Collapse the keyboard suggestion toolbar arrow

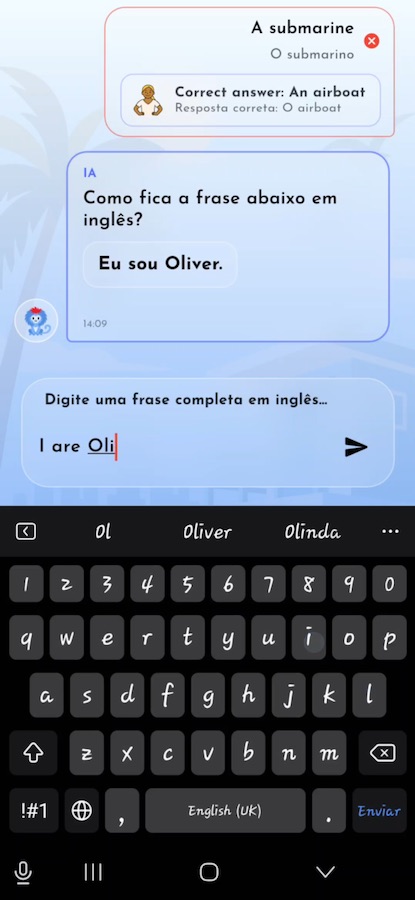[x=26, y=532]
